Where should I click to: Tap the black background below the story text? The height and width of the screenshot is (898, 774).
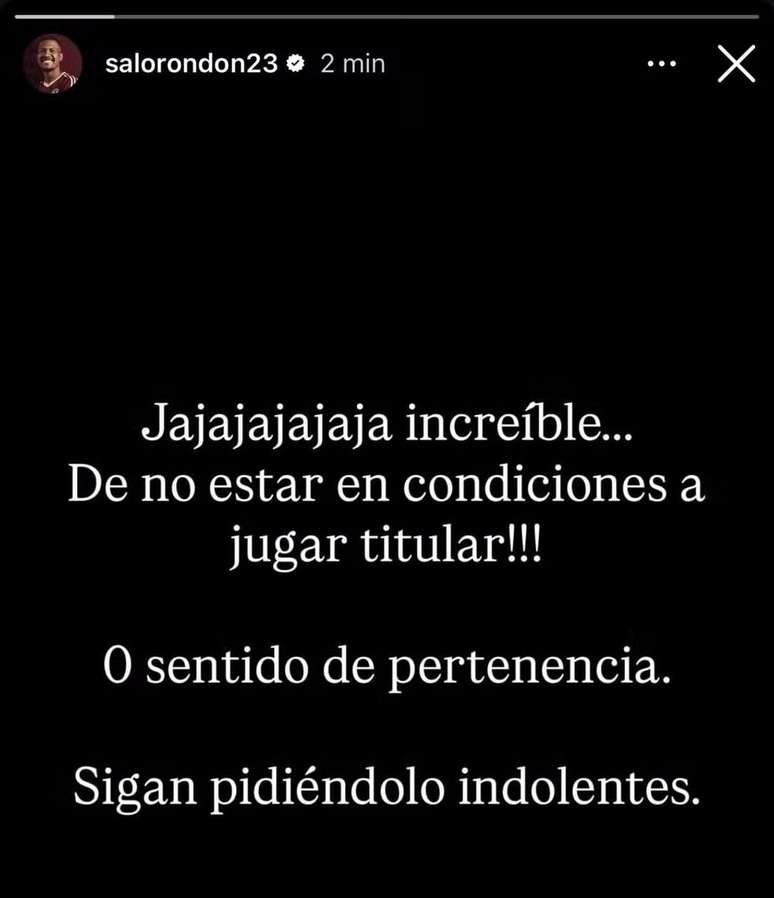pos(387,860)
